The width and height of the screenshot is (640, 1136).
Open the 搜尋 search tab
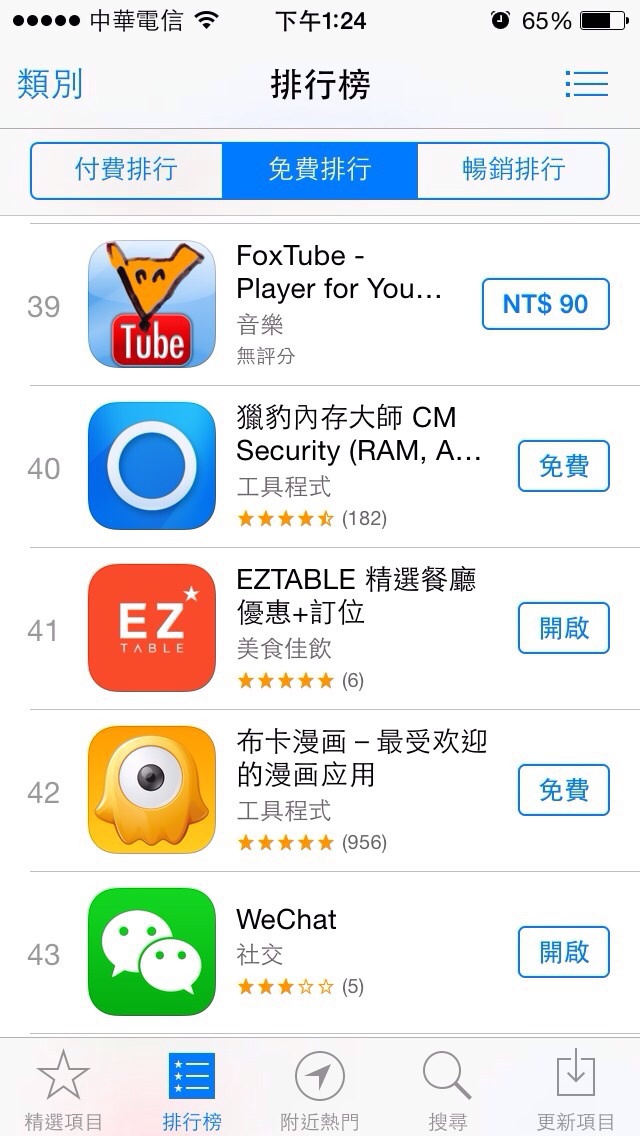tap(447, 1089)
